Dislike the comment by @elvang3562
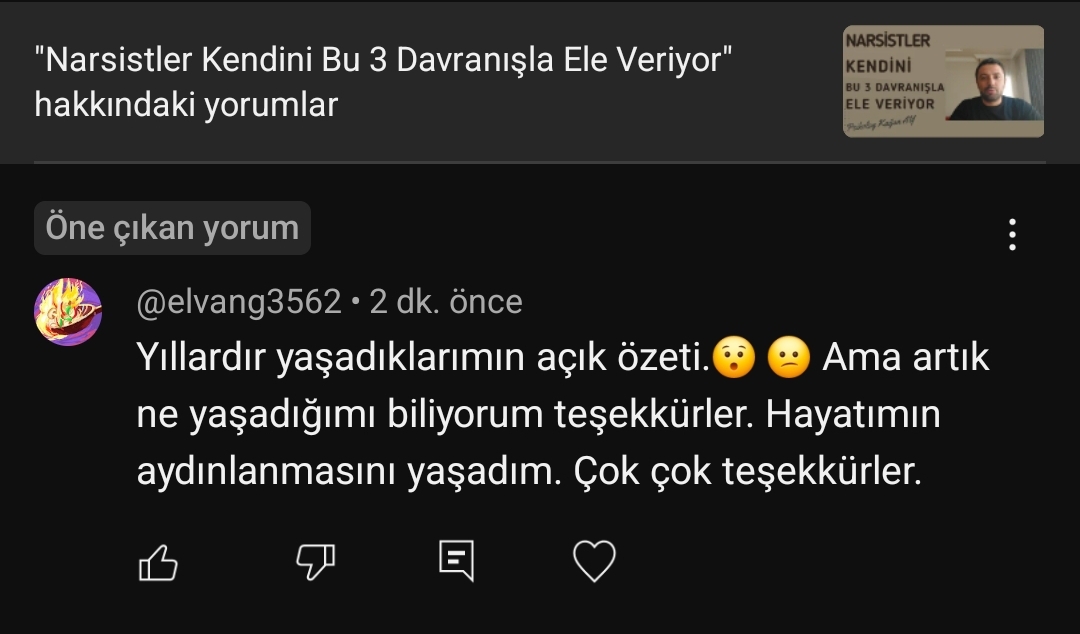Viewport: 1080px width, 634px height. [x=316, y=562]
